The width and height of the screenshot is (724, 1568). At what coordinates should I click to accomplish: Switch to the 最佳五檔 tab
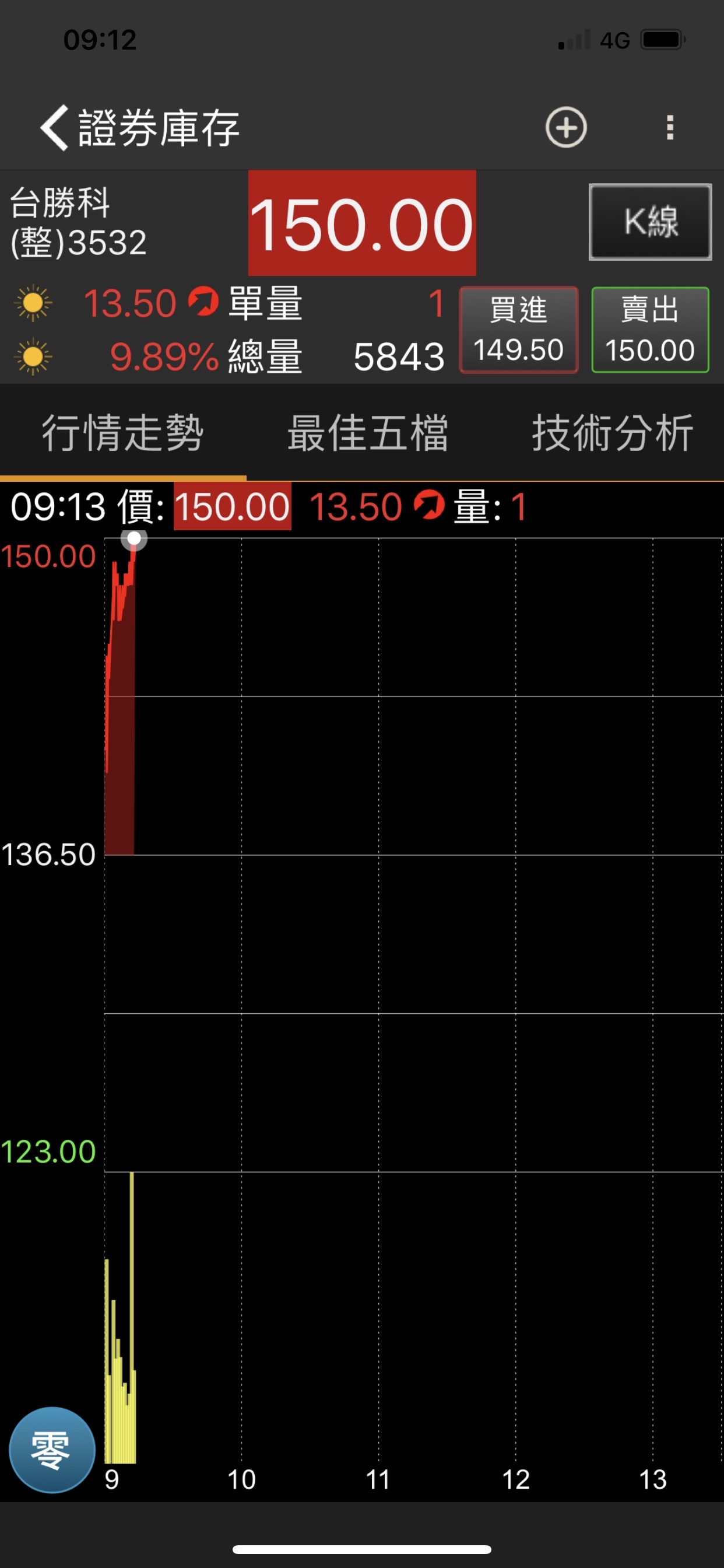(367, 433)
